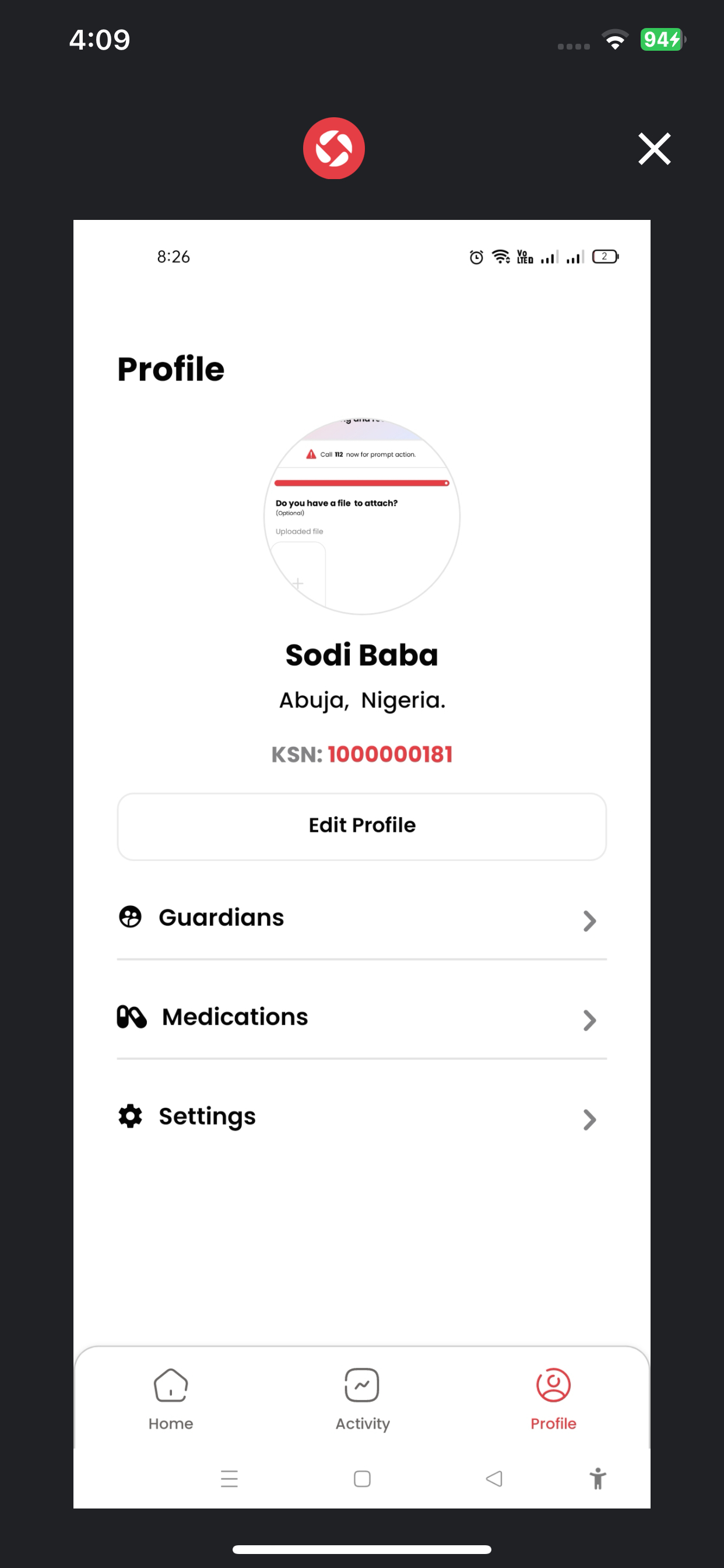Screen dimensions: 724x1568
Task: Close the screenshot preview
Action: tap(654, 149)
